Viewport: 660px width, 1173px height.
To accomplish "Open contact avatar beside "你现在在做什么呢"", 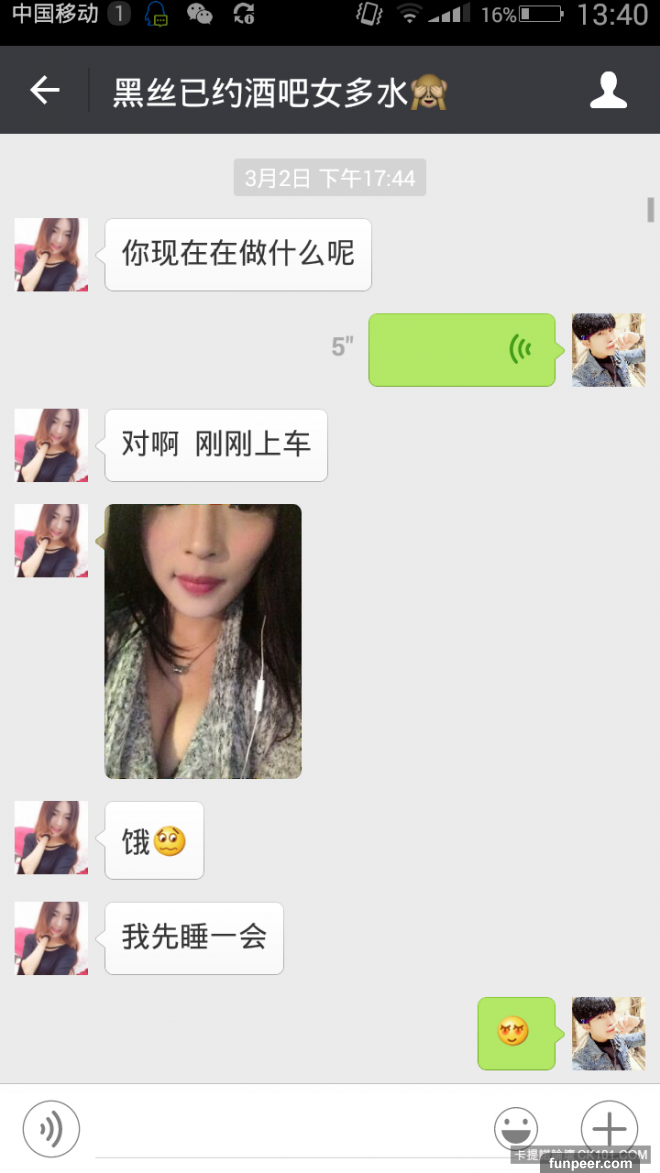I will 51,255.
